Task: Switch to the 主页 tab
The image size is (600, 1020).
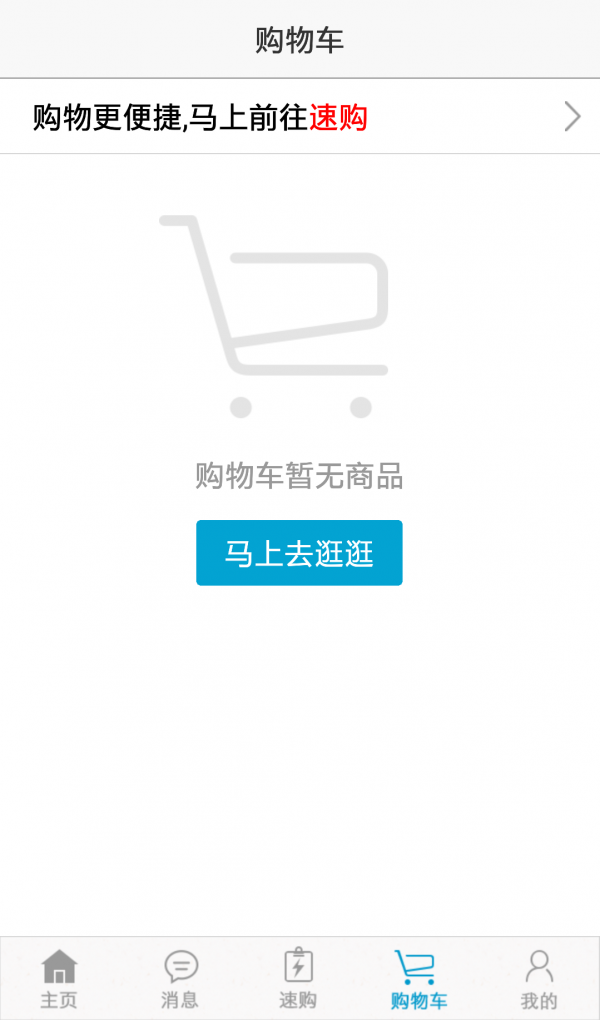Action: (59, 979)
